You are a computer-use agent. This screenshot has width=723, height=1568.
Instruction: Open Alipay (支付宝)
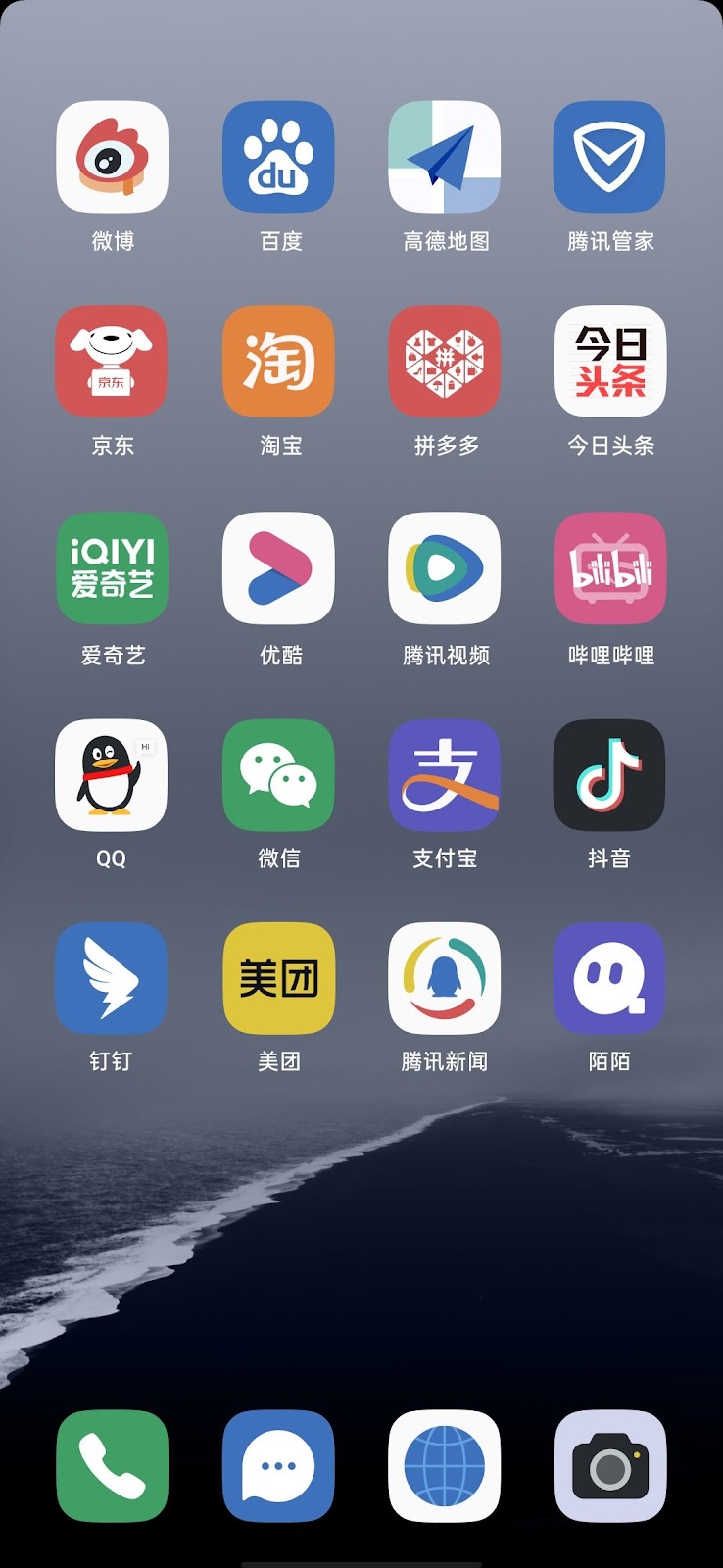[445, 775]
